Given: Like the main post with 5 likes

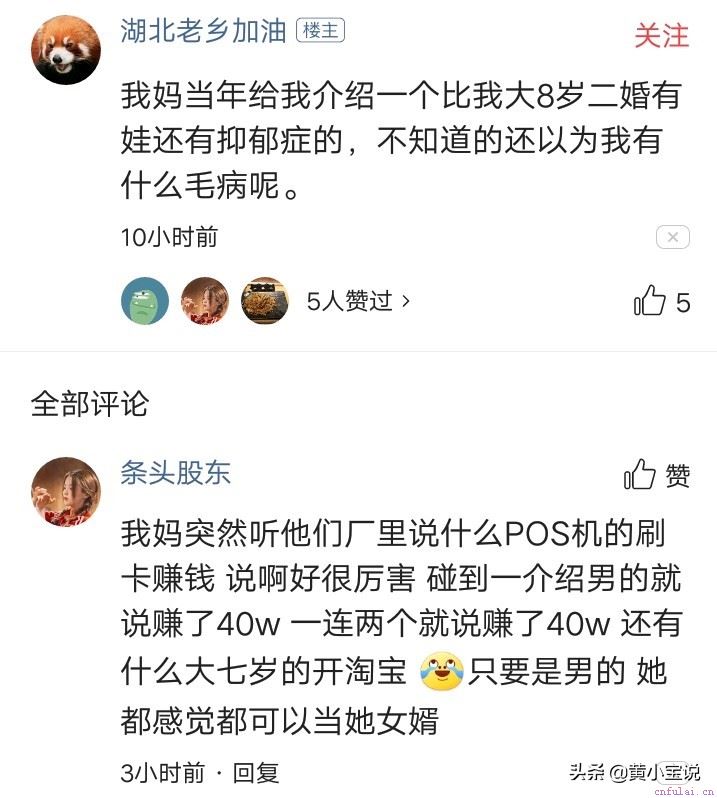Looking at the screenshot, I should [x=661, y=301].
